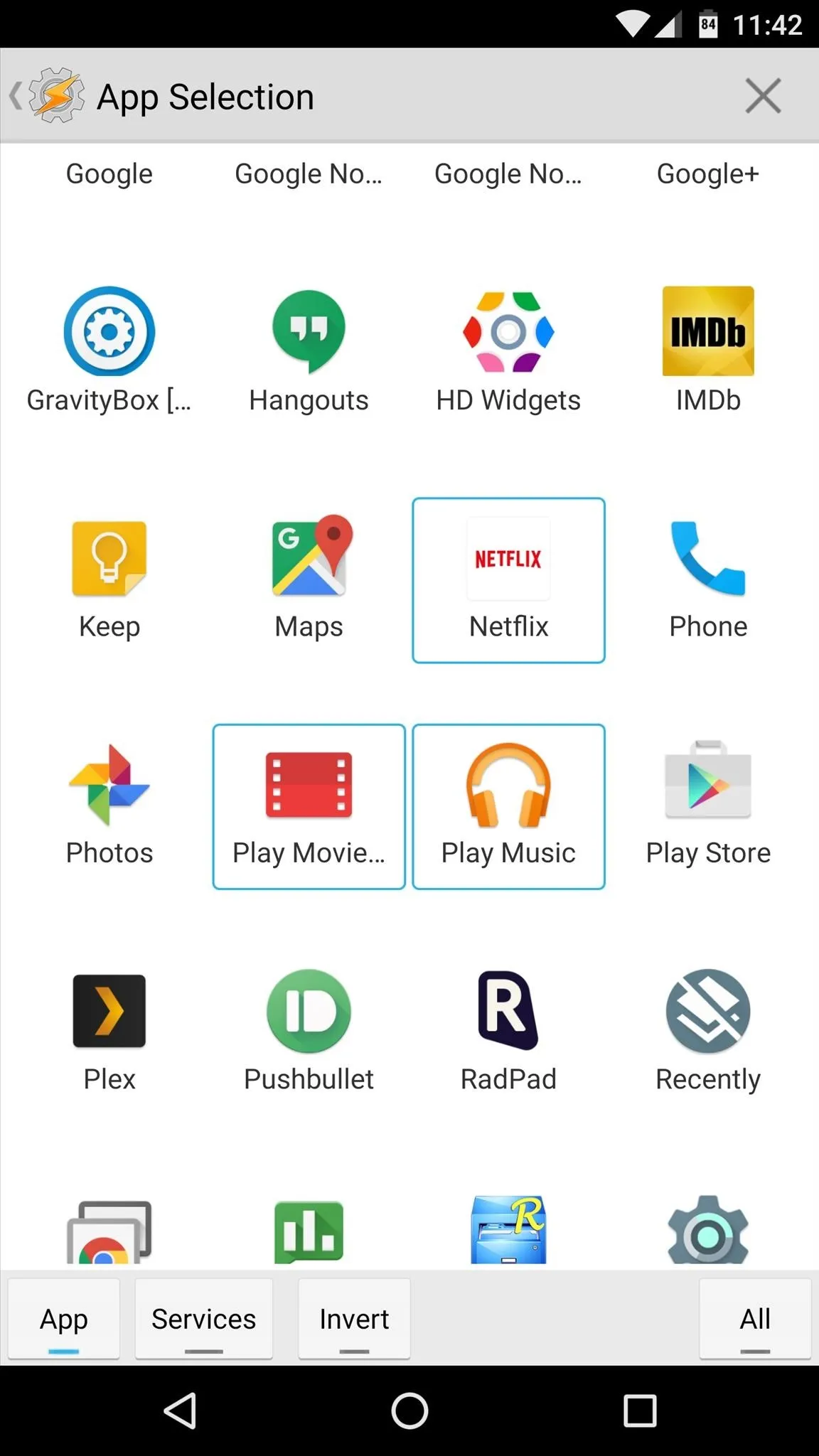Toggle the Services filter button

coord(204,1319)
